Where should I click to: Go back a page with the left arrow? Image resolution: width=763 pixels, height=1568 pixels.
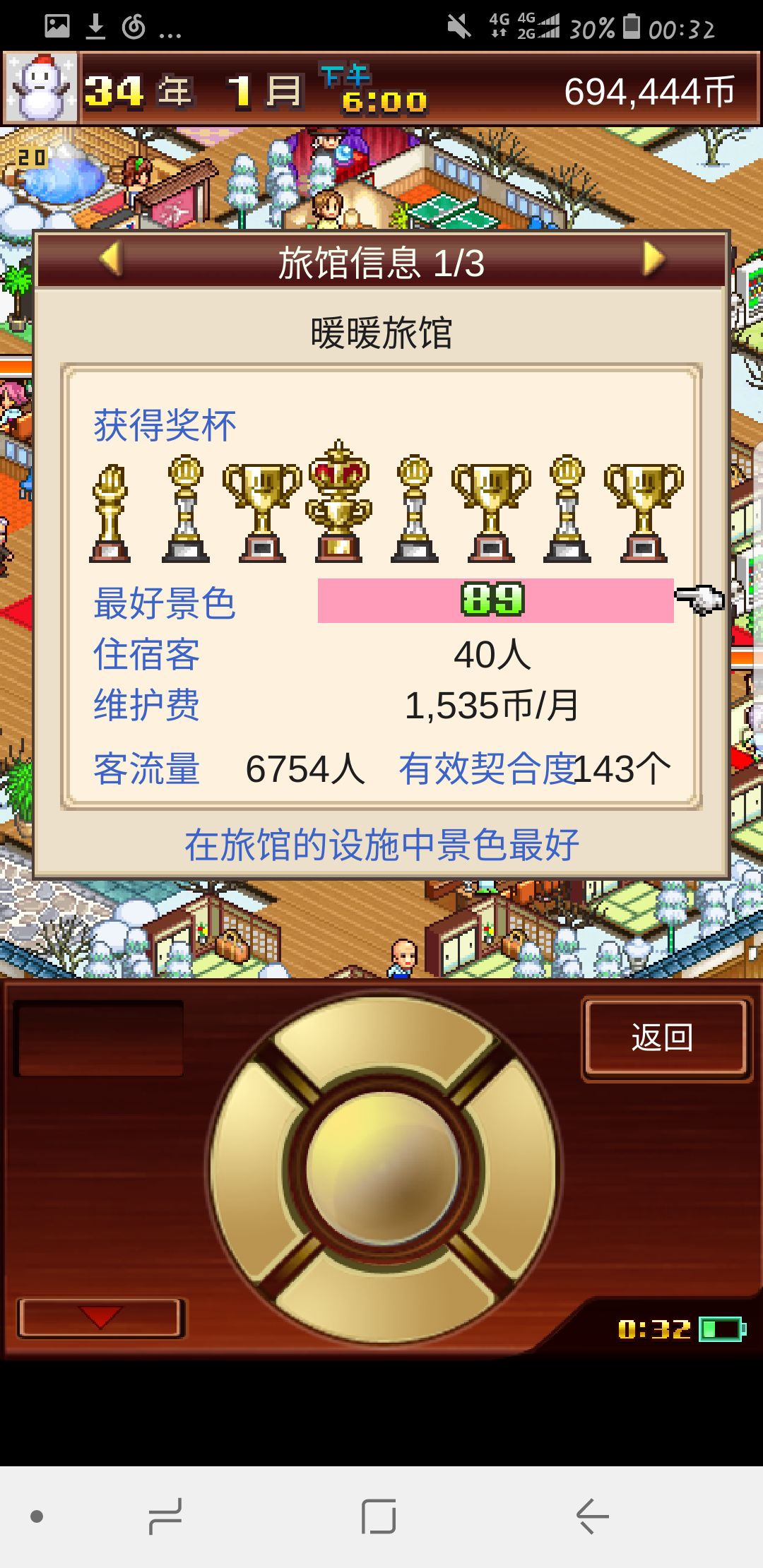pyautogui.click(x=110, y=260)
